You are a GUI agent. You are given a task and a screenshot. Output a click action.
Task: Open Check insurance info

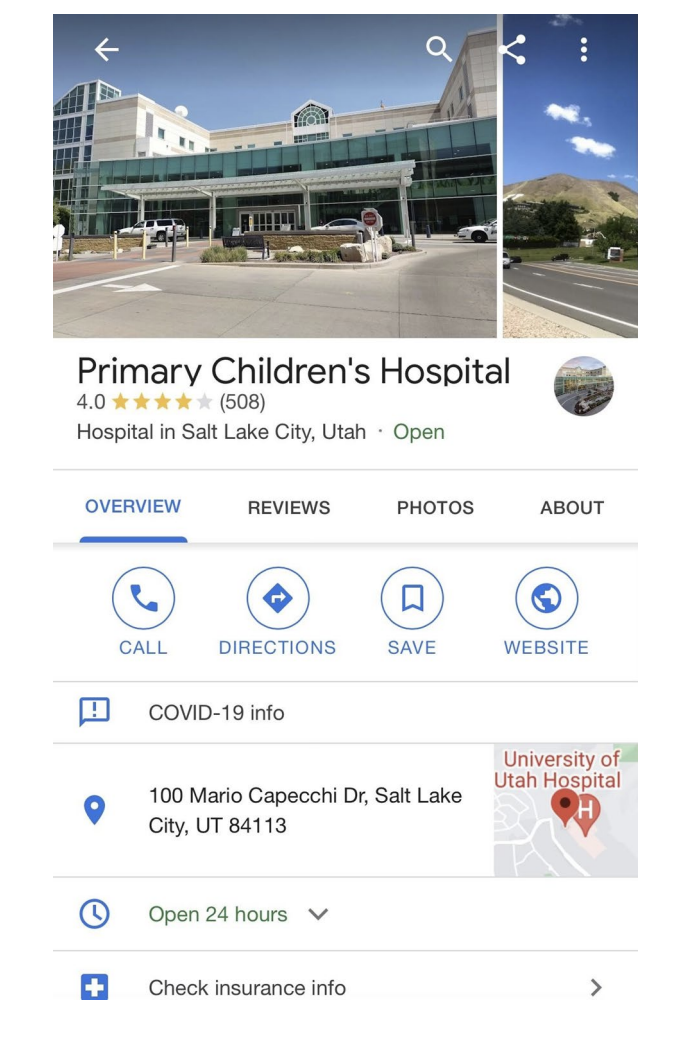(x=247, y=988)
